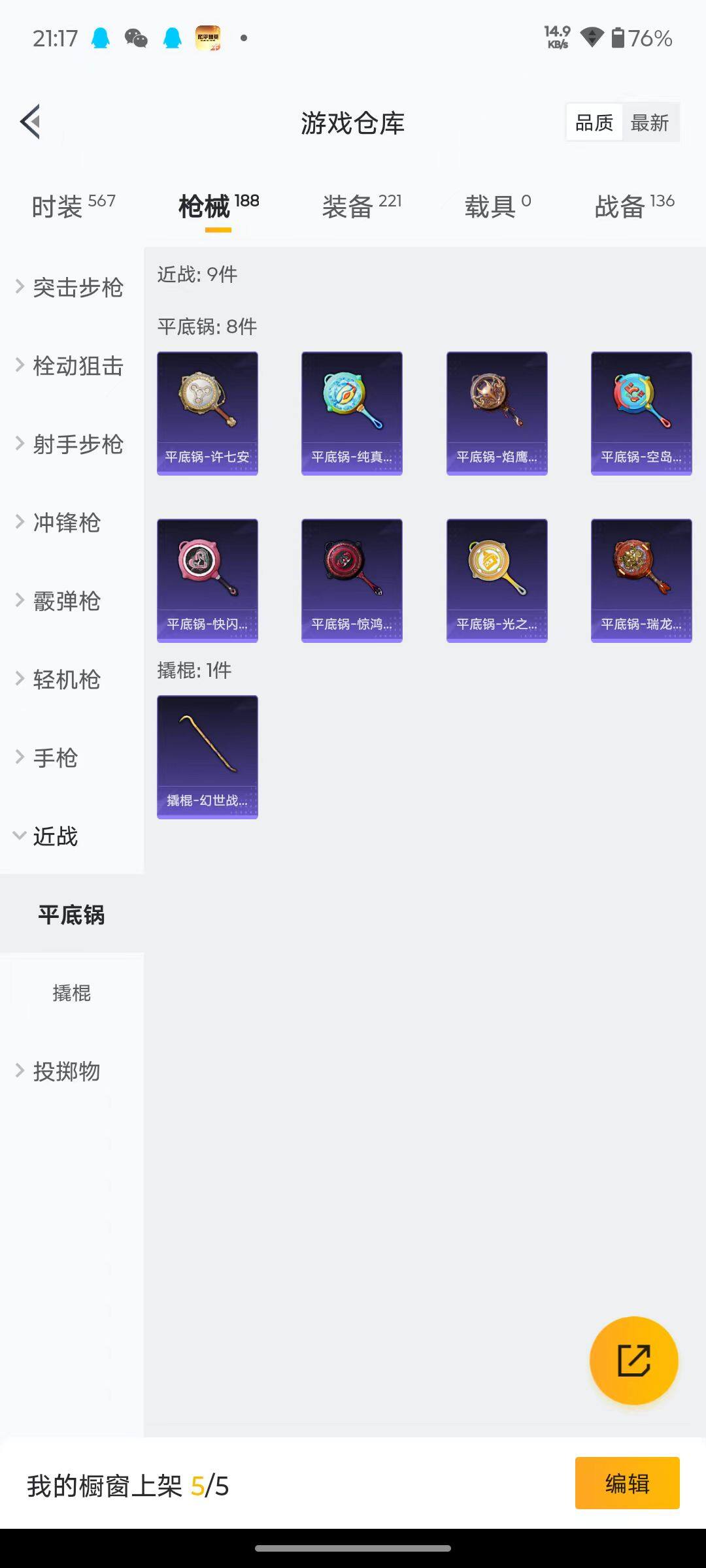Image resolution: width=706 pixels, height=1568 pixels.
Task: Switch to the 装备 tab
Action: [x=361, y=206]
